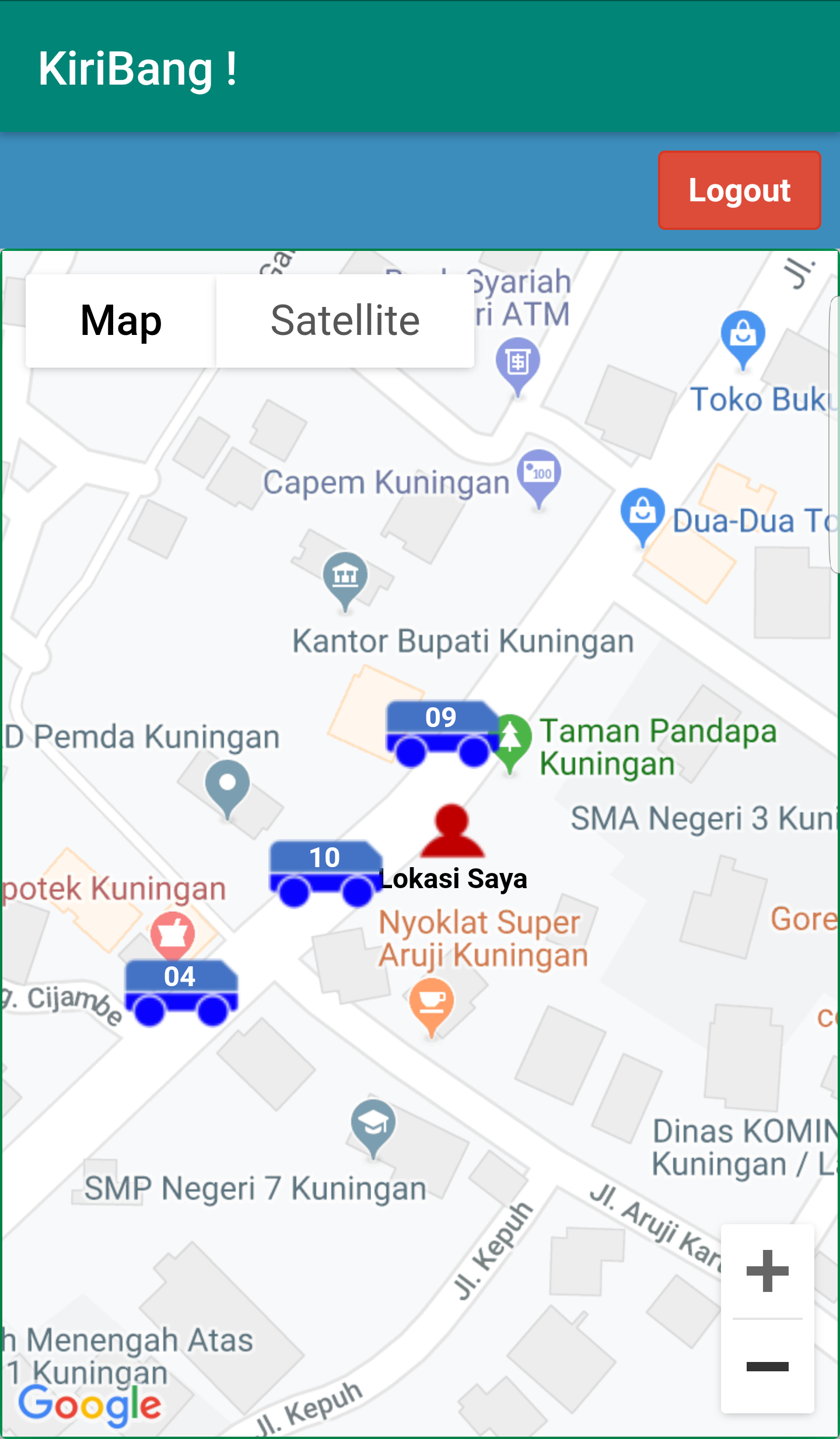Select vehicle marker 10
The width and height of the screenshot is (840, 1439).
coord(324,873)
